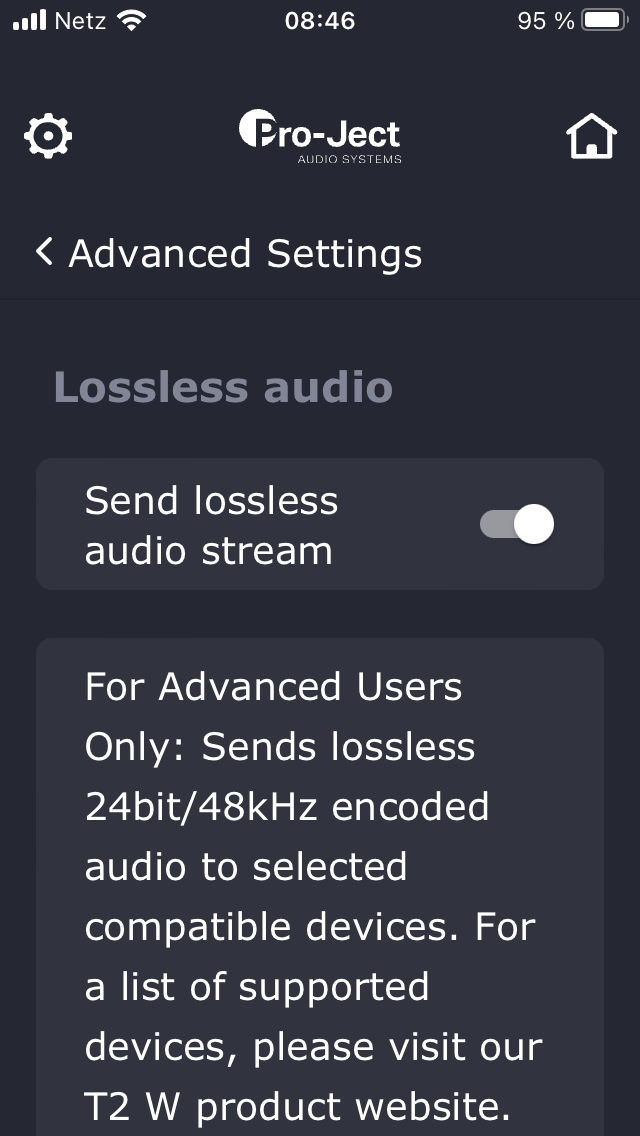Go back from Advanced Settings
640x1136 pixels.
click(x=44, y=252)
